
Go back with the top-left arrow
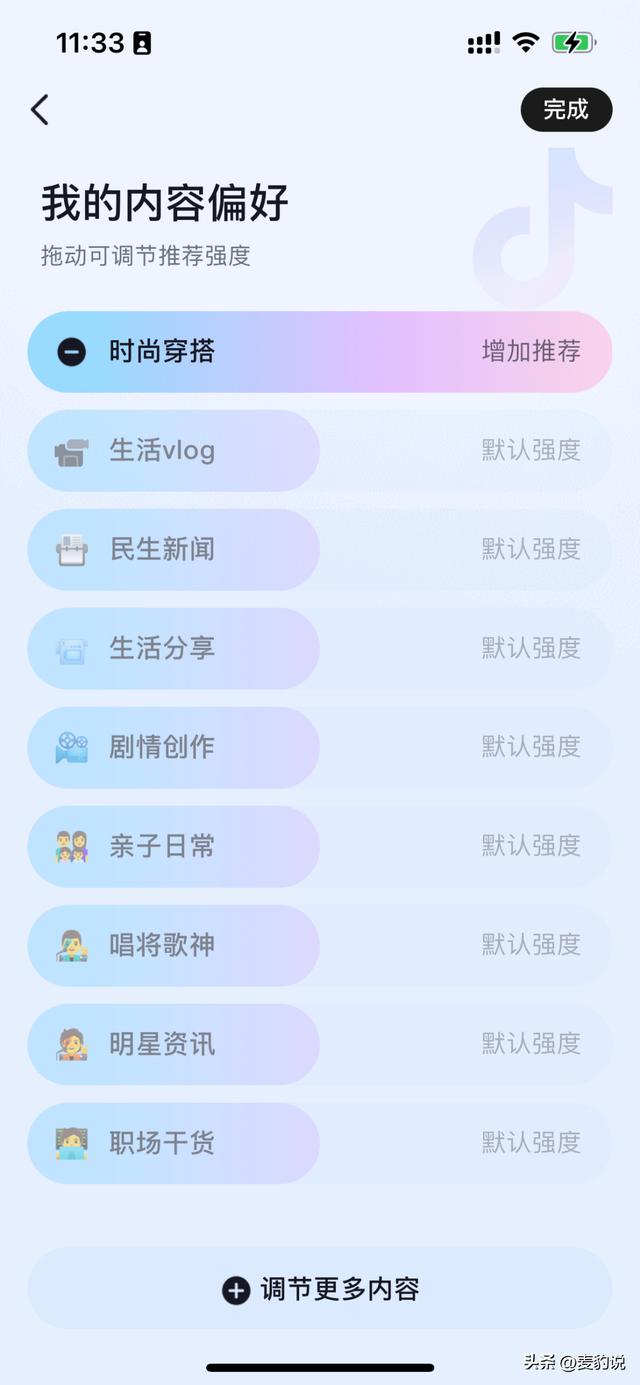click(40, 110)
